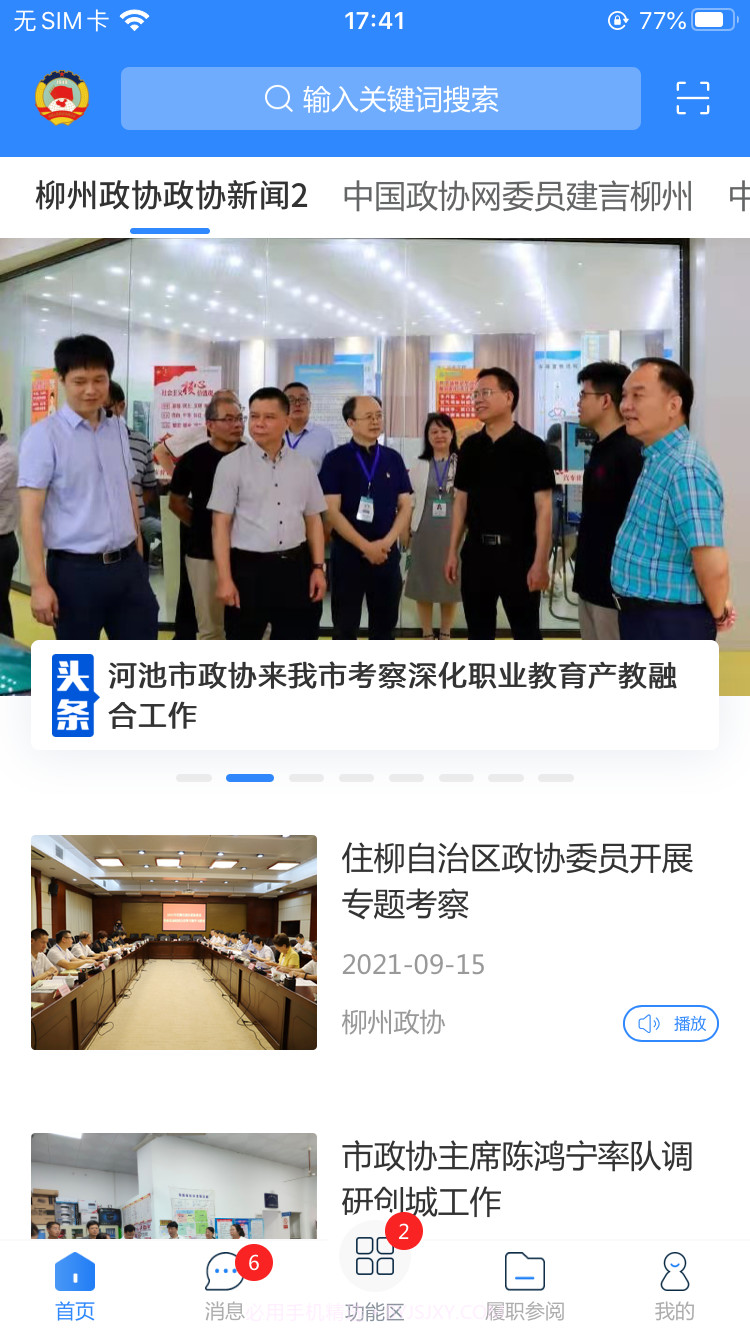Image resolution: width=750 pixels, height=1334 pixels.
Task: Open the 消息 chat bubble icon
Action: pyautogui.click(x=224, y=1271)
